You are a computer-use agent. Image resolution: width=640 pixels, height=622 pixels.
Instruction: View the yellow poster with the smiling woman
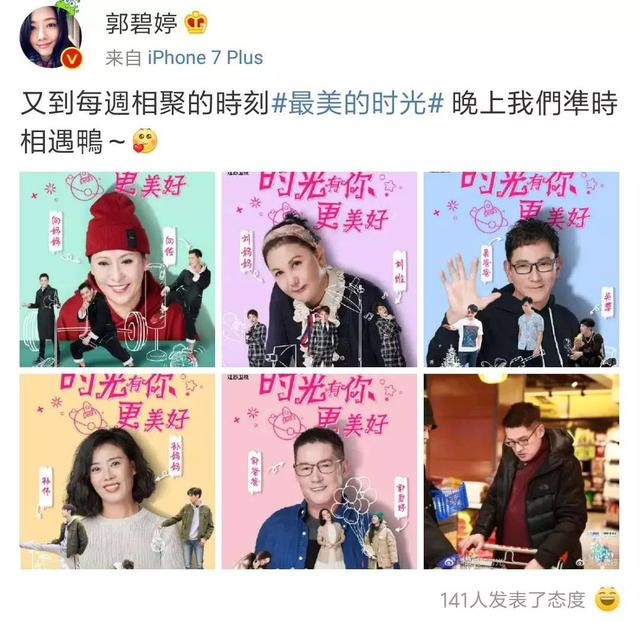click(x=118, y=471)
